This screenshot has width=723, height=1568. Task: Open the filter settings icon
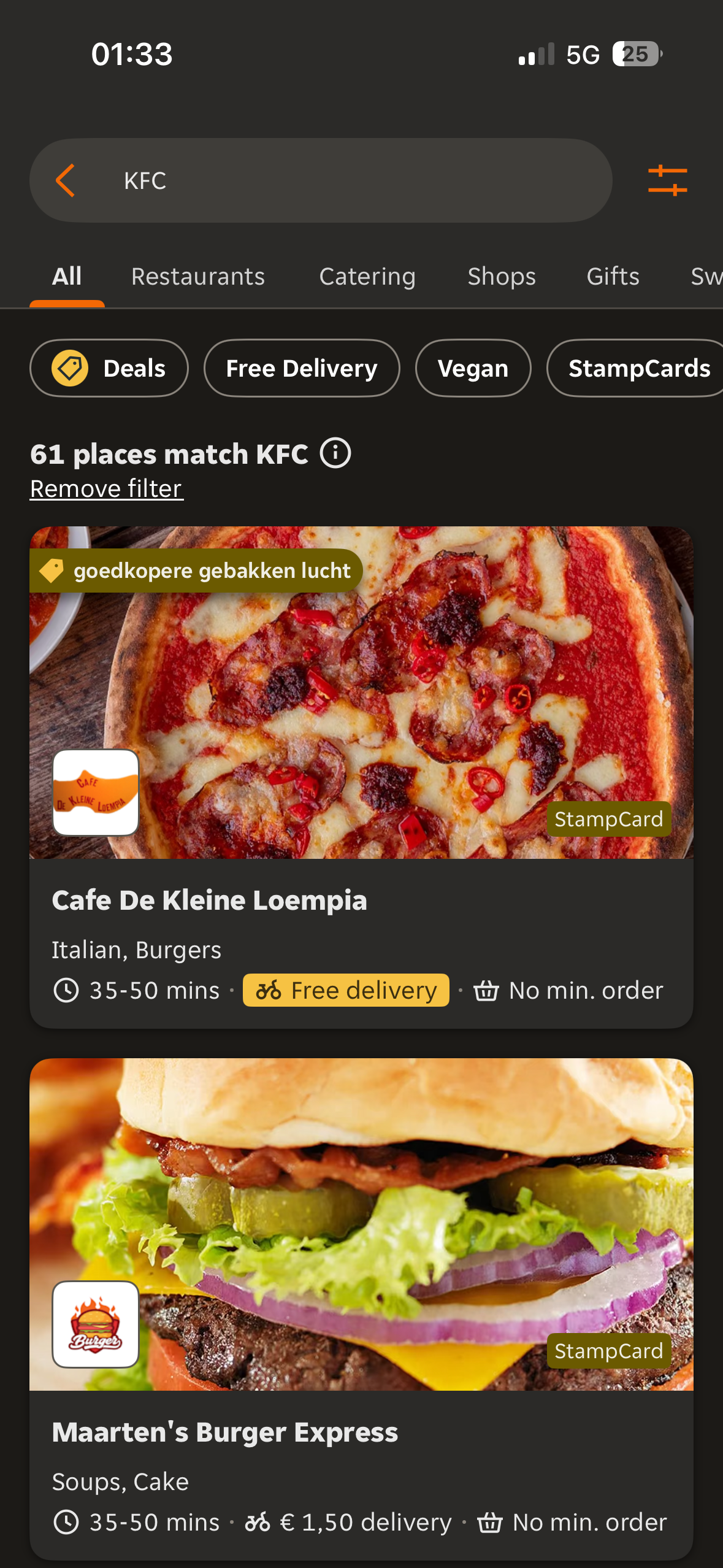pyautogui.click(x=667, y=180)
